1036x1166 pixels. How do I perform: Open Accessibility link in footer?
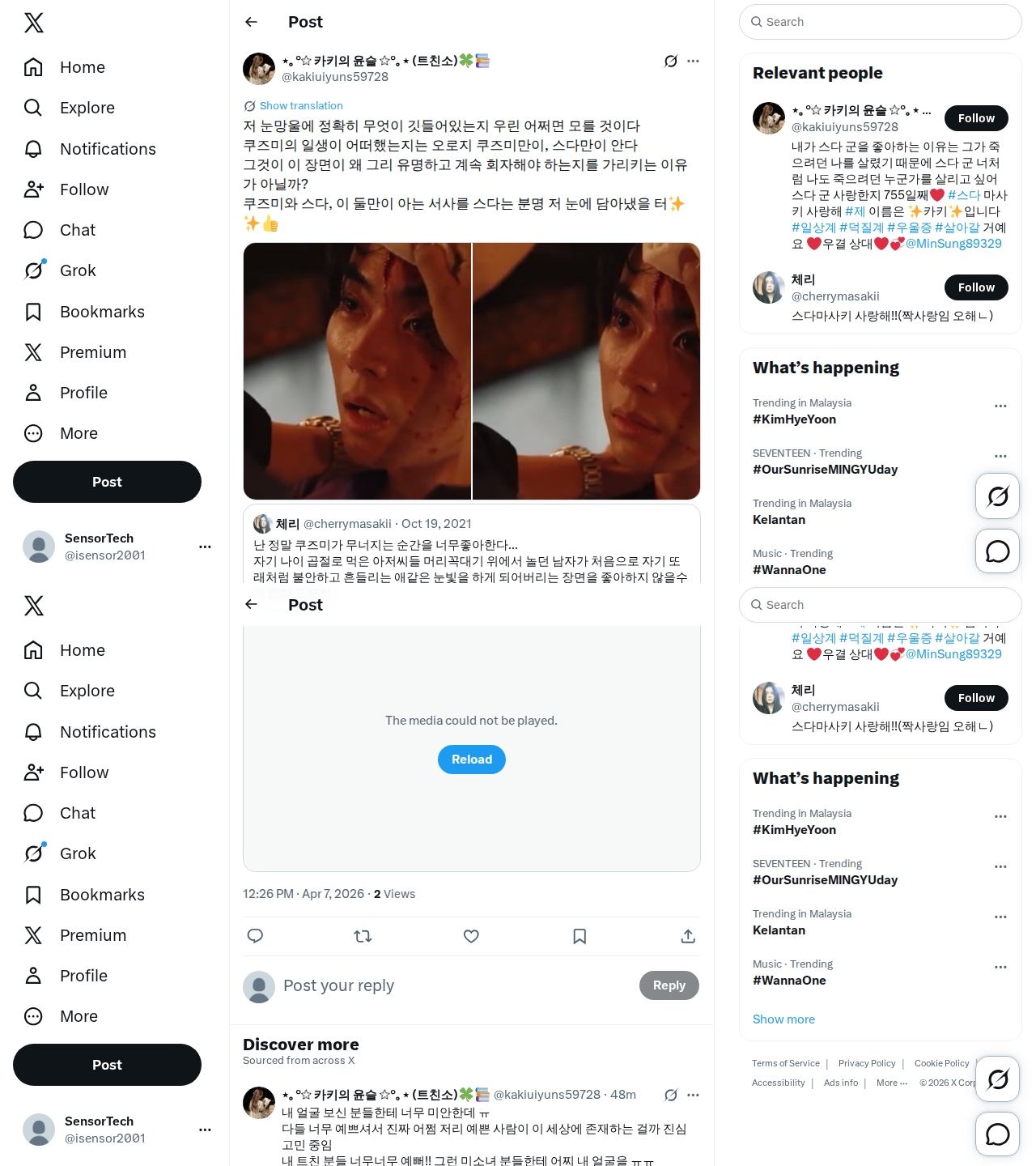tap(778, 1083)
